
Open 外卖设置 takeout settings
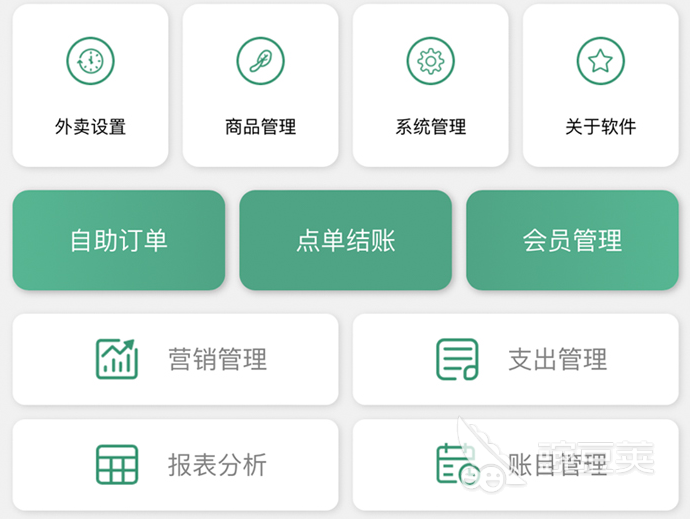click(90, 85)
